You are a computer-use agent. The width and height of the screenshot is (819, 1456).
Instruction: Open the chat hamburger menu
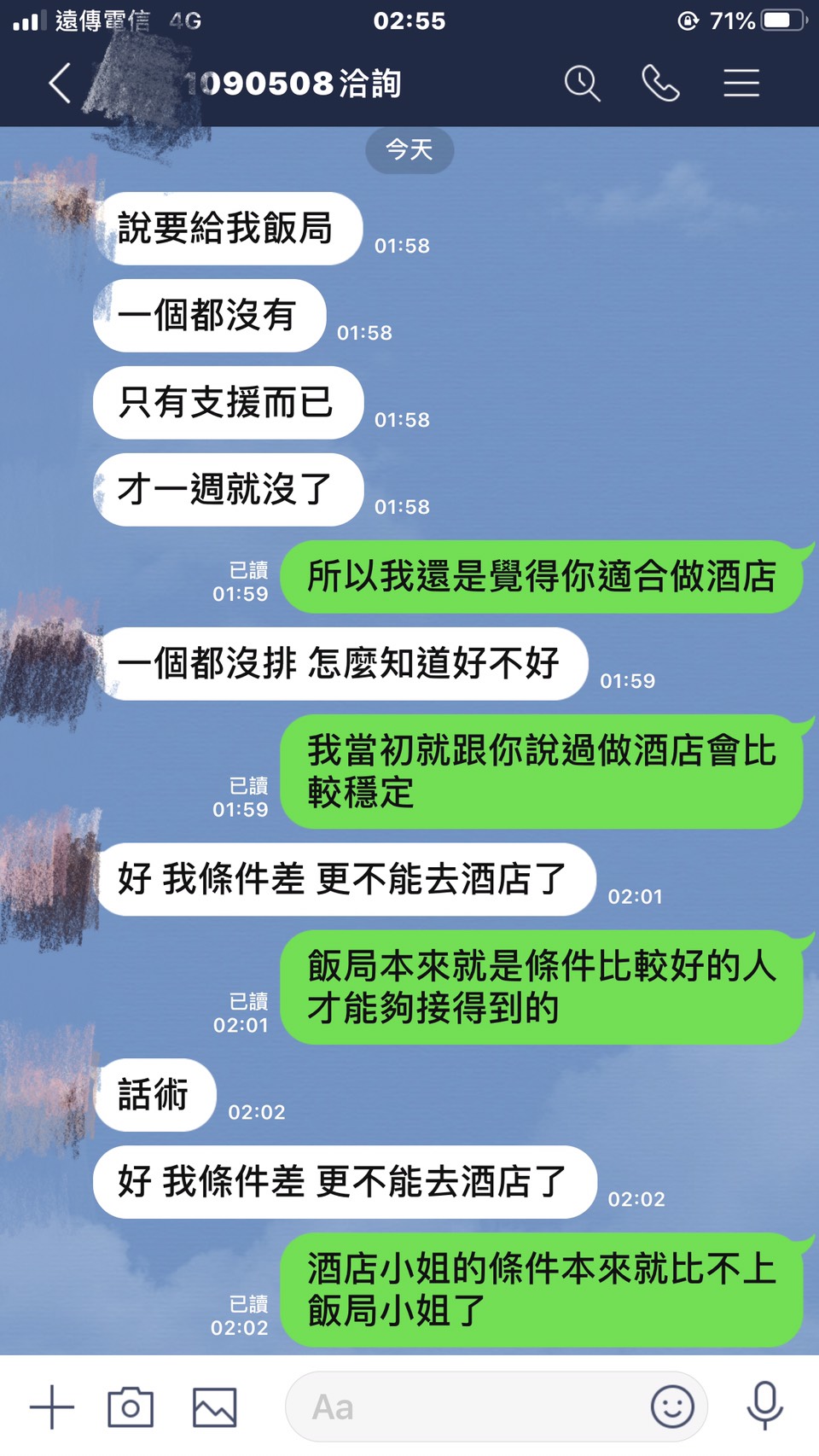[x=741, y=83]
